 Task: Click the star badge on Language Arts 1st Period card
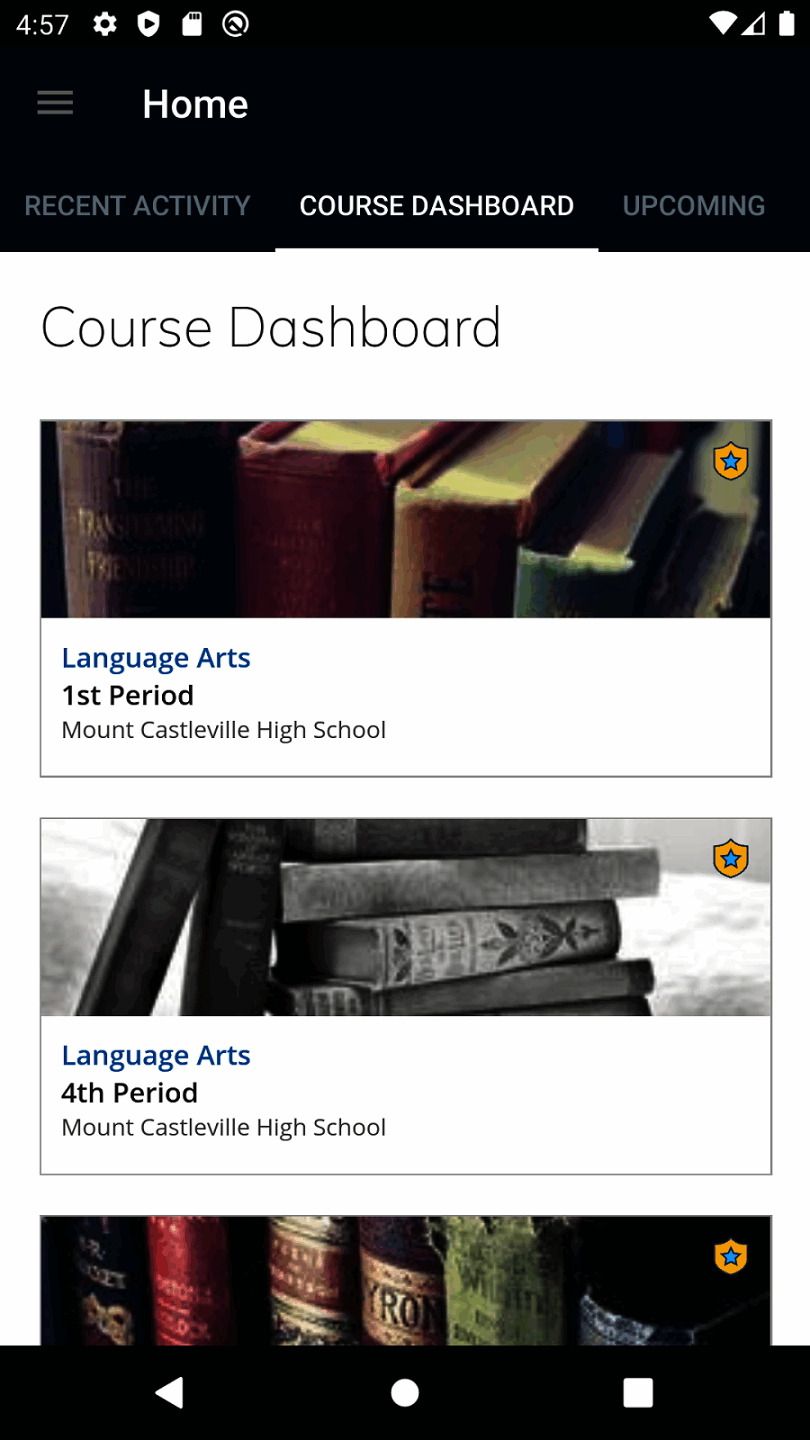coord(730,461)
